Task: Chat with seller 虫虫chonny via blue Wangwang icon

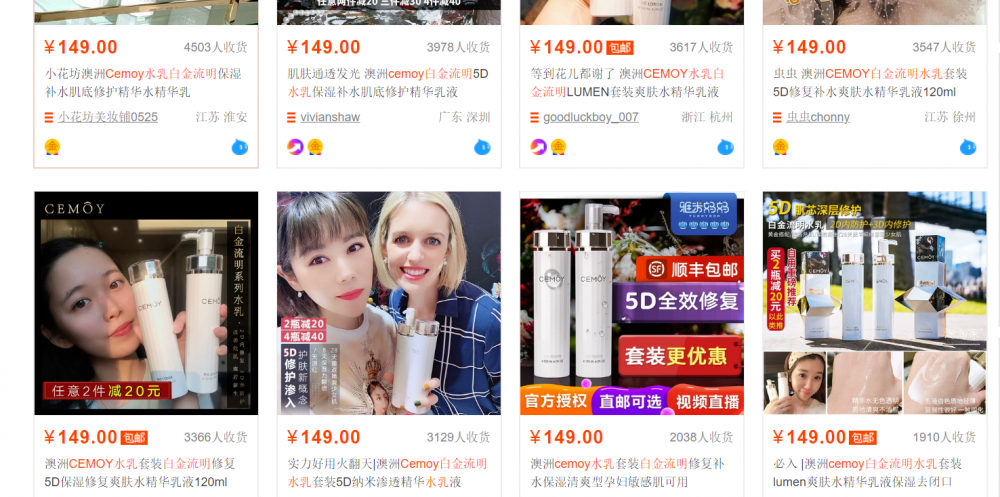Action: 967,147
